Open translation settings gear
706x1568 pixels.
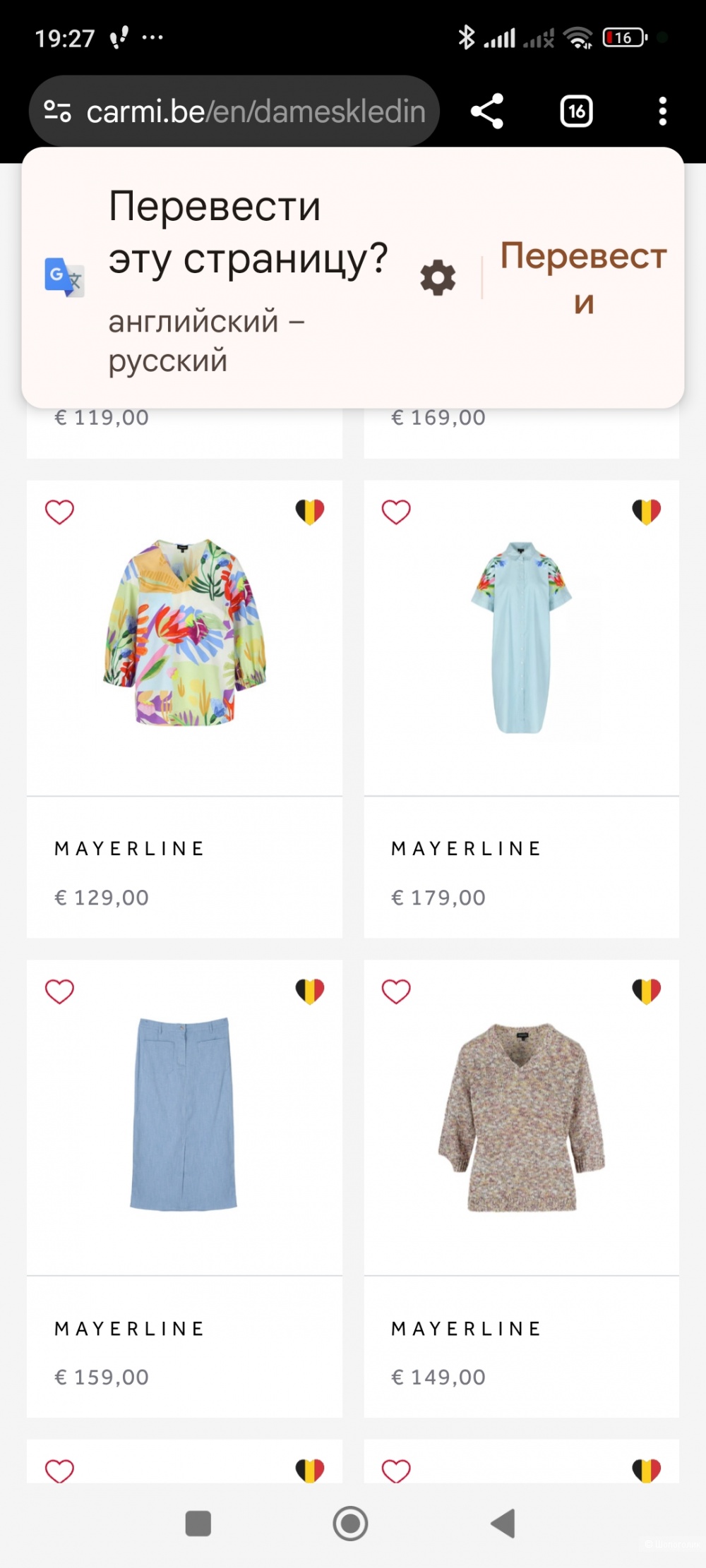[438, 277]
